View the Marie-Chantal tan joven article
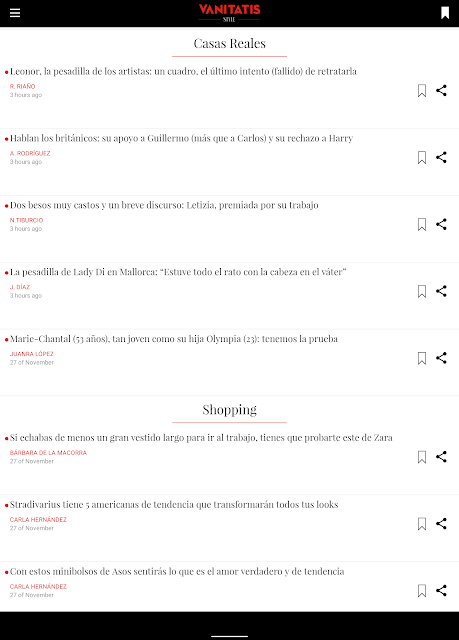 click(x=174, y=339)
